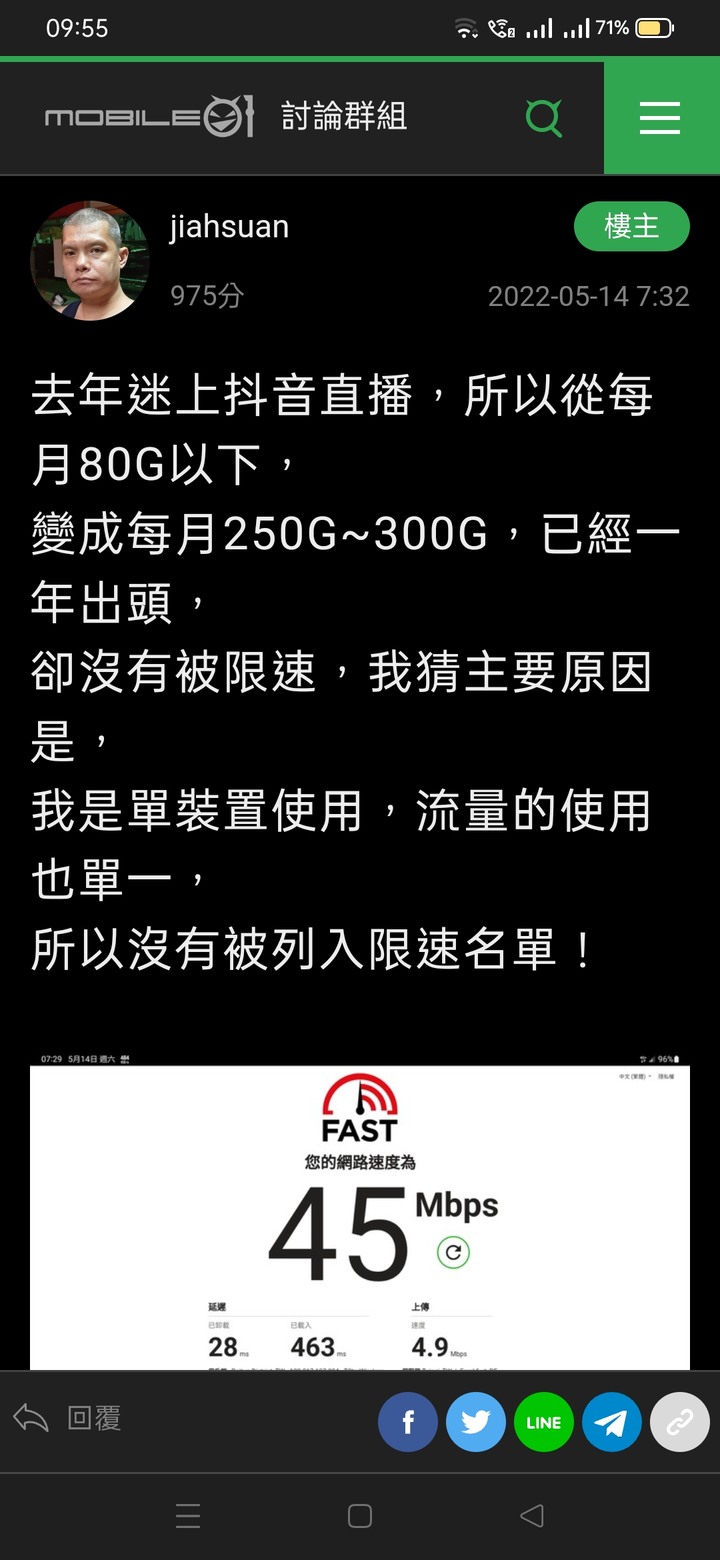Share the post to Facebook

pos(408,1422)
